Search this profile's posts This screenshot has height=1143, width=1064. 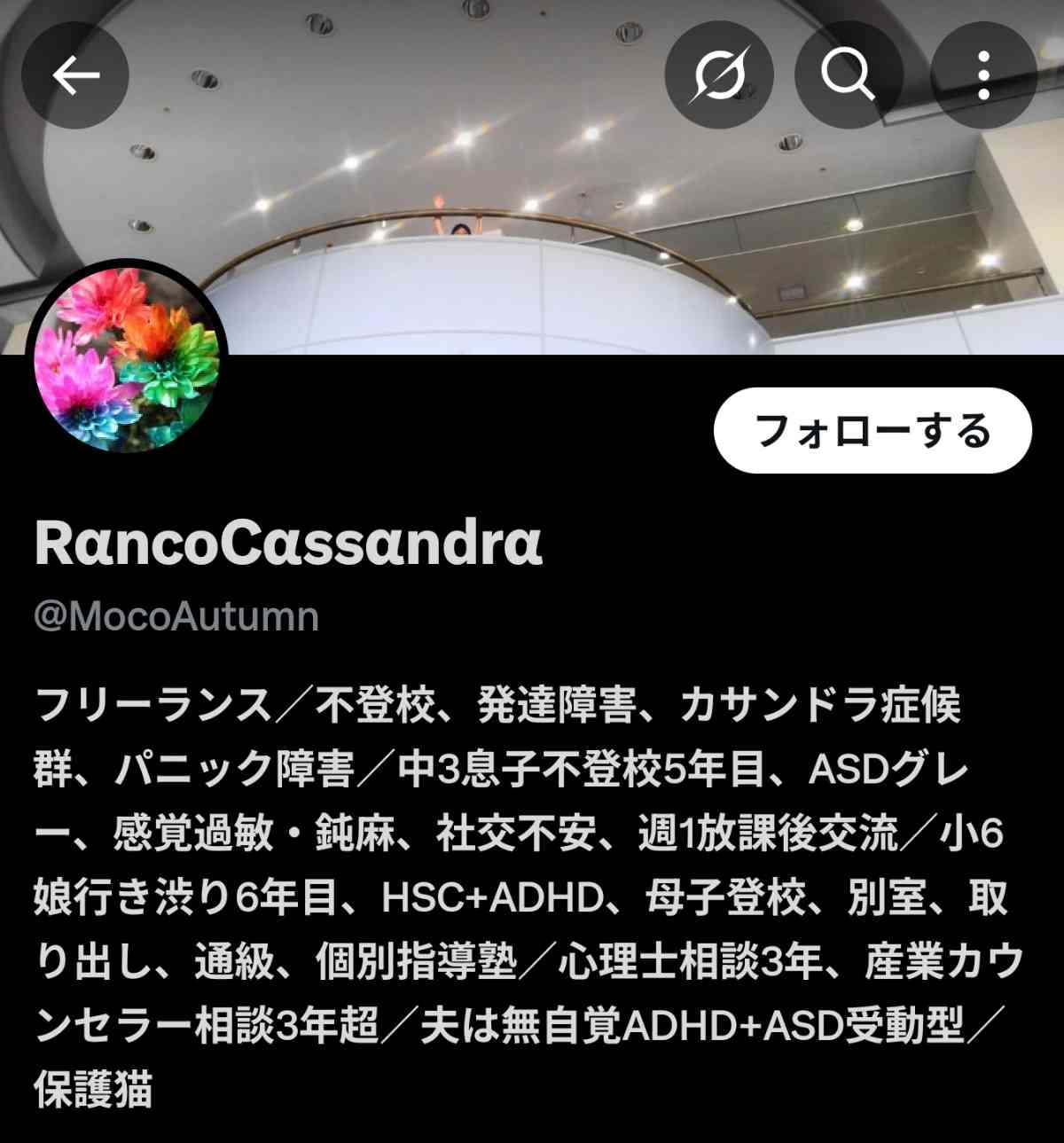click(849, 75)
